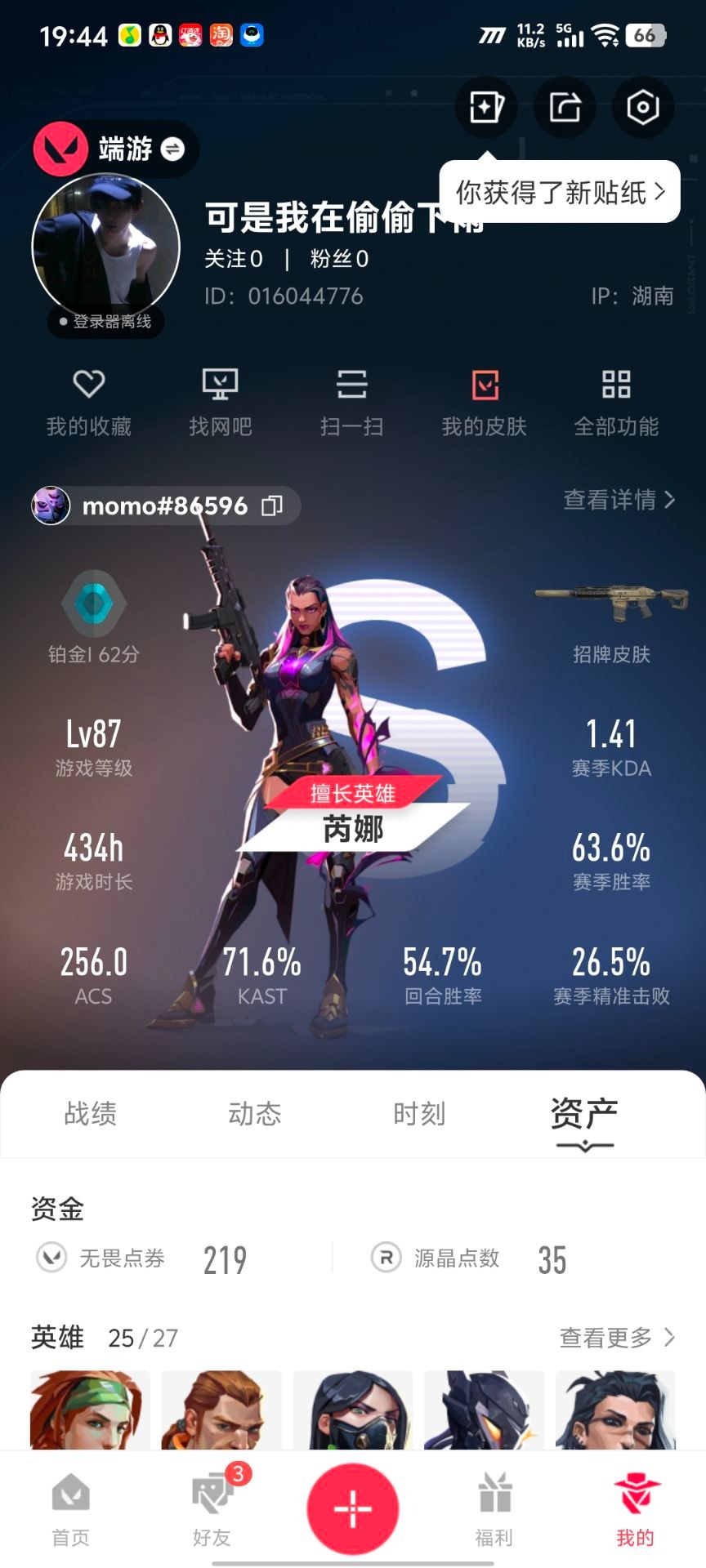Open 我的皮肤 skins
706x1568 pixels.
[x=485, y=403]
